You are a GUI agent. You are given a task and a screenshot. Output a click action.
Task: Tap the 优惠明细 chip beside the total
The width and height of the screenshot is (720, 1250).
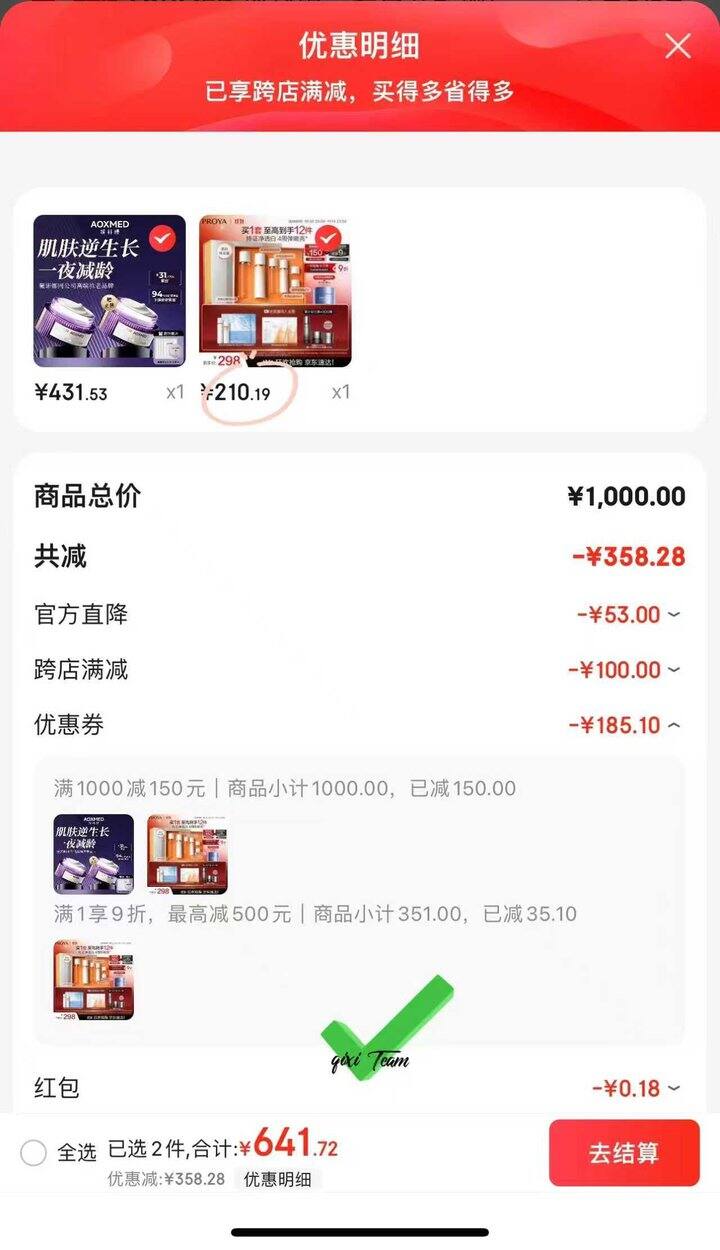(277, 1179)
